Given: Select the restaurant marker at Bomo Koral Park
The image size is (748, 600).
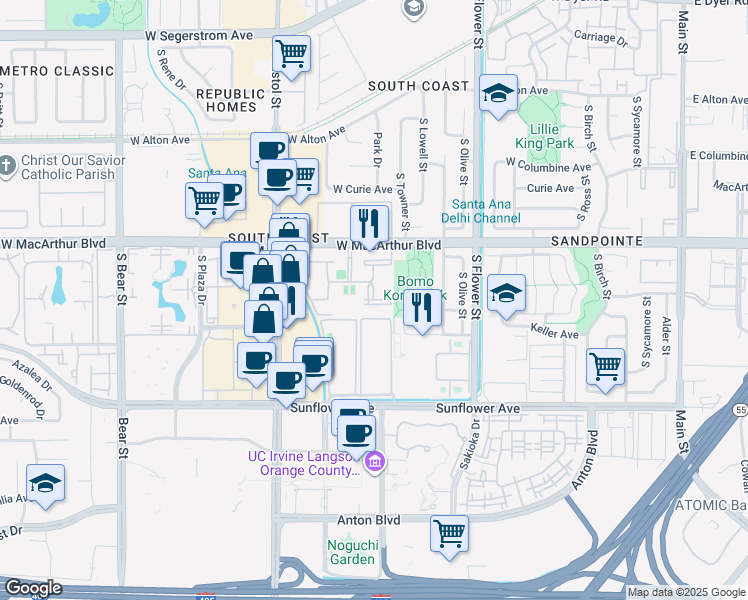Looking at the screenshot, I should point(422,311).
